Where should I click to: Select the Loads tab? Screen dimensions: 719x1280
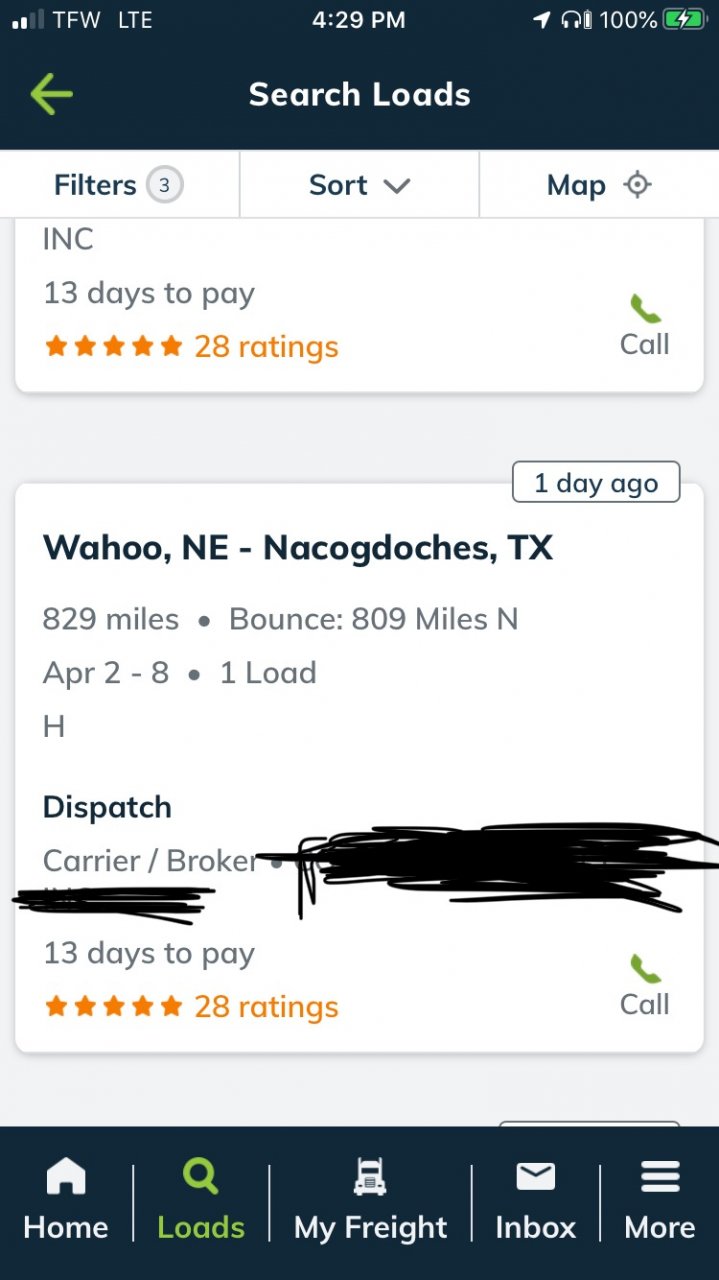[x=201, y=1201]
